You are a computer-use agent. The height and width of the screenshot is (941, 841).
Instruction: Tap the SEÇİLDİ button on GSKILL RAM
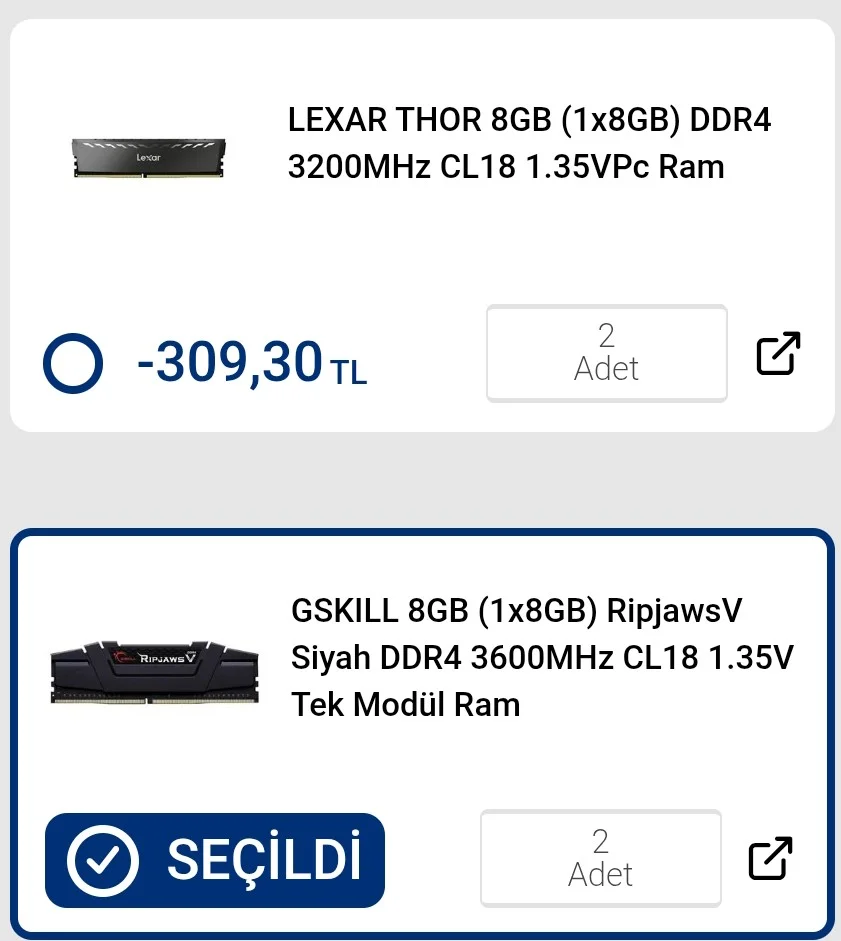(x=215, y=860)
